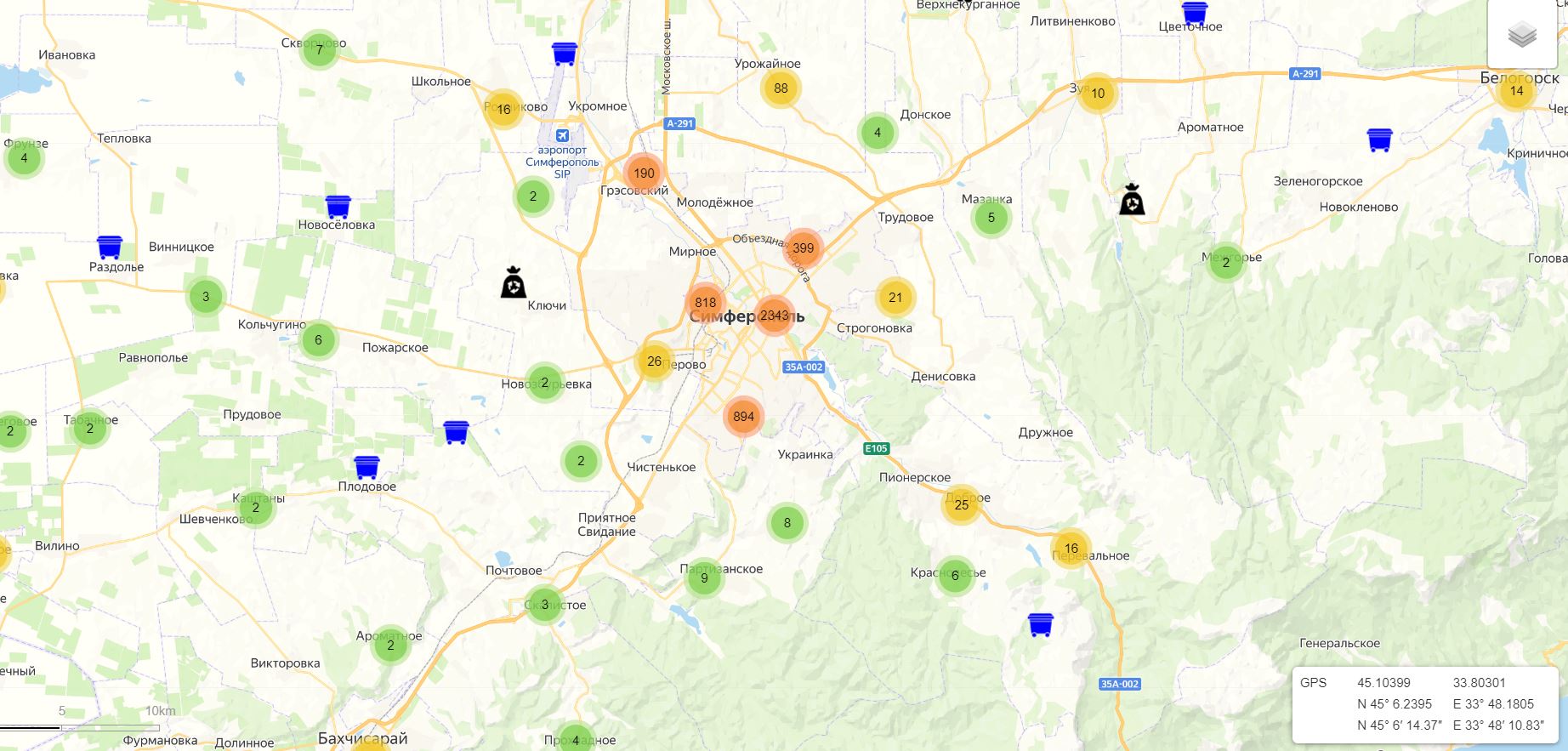Tap the black bag marker near Ключи
This screenshot has height=751, width=1568.
pyautogui.click(x=514, y=283)
